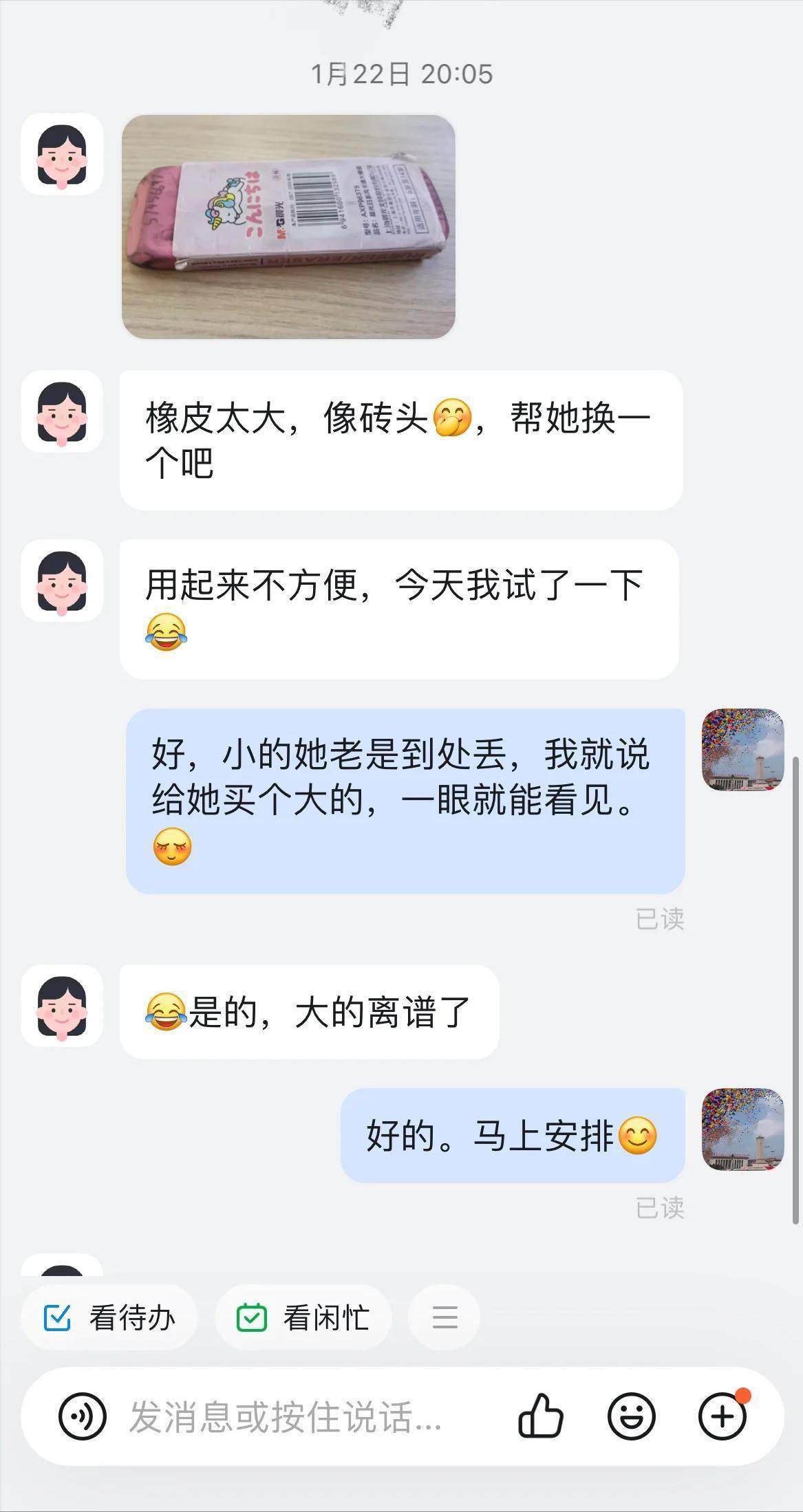Tap the 看闲忙 shortcut chip
The width and height of the screenshot is (803, 1512).
(303, 1317)
